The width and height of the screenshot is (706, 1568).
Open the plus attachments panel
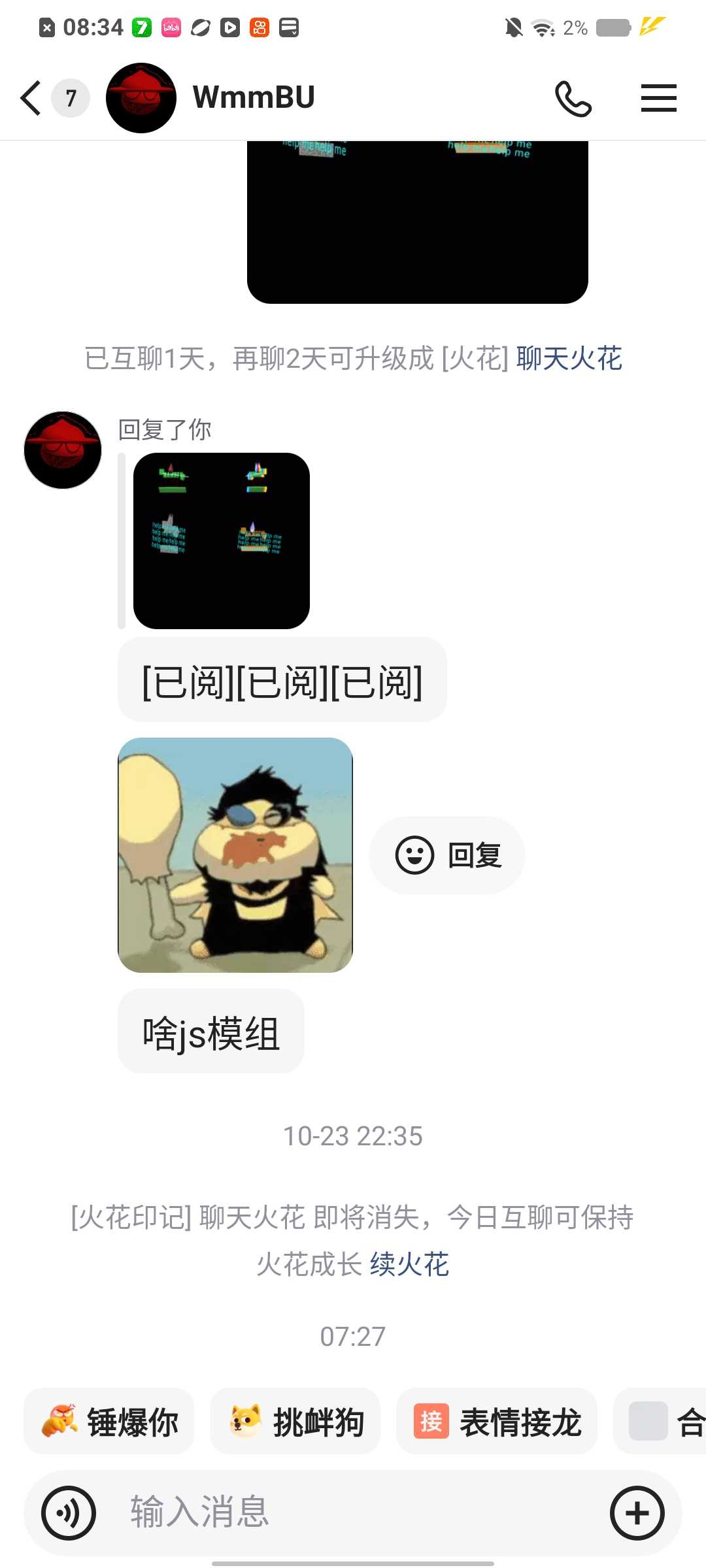(637, 1512)
